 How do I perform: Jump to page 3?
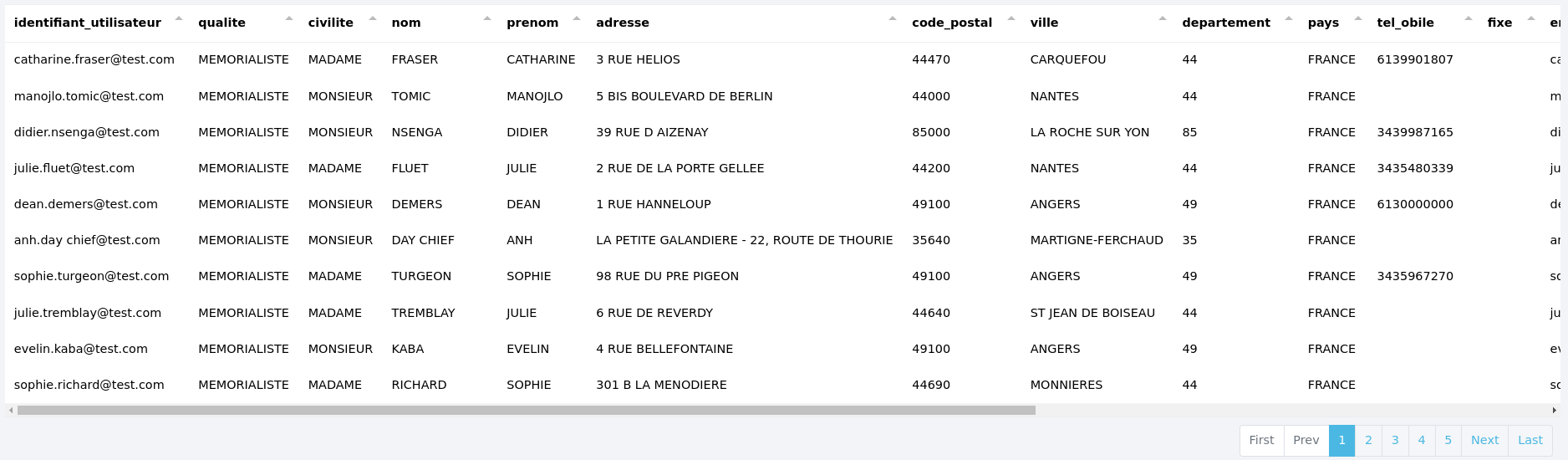(1395, 440)
